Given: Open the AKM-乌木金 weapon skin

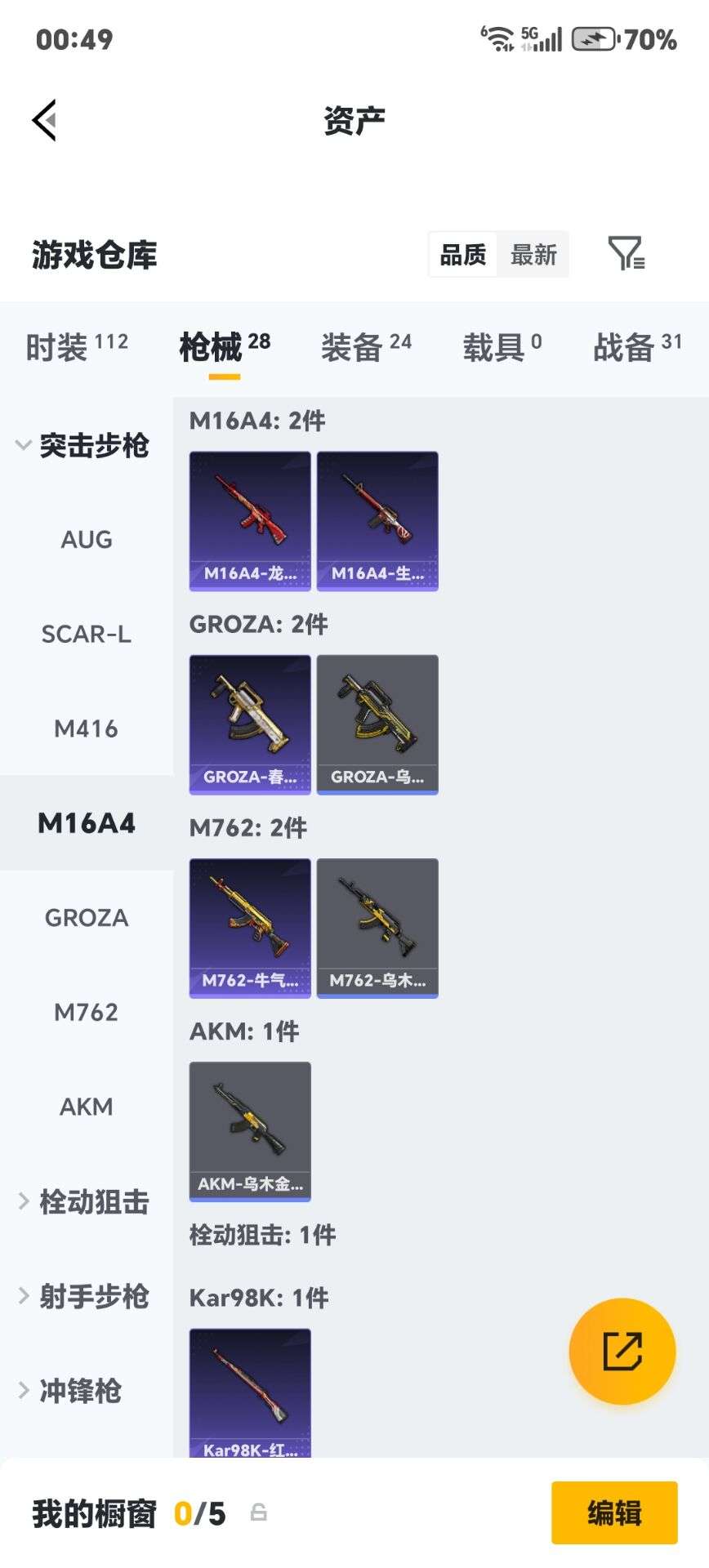Looking at the screenshot, I should tap(249, 1129).
